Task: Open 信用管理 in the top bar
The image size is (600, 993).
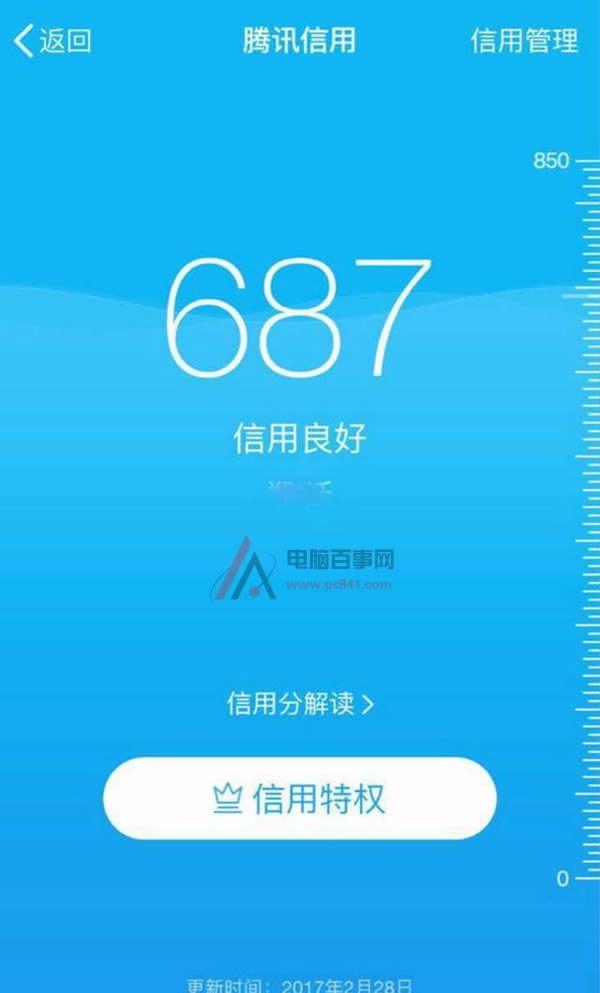Action: (524, 41)
